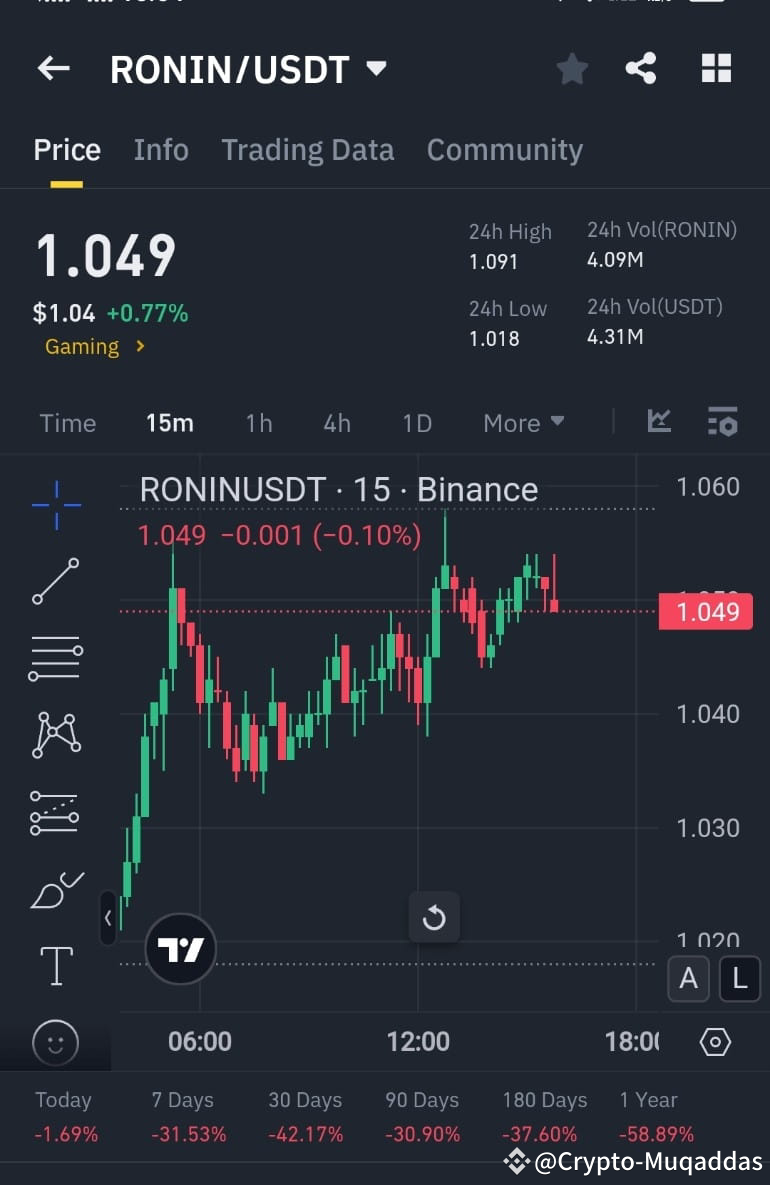Share the RONIN/USDT pair
Screen dimensions: 770x1185
[x=641, y=68]
